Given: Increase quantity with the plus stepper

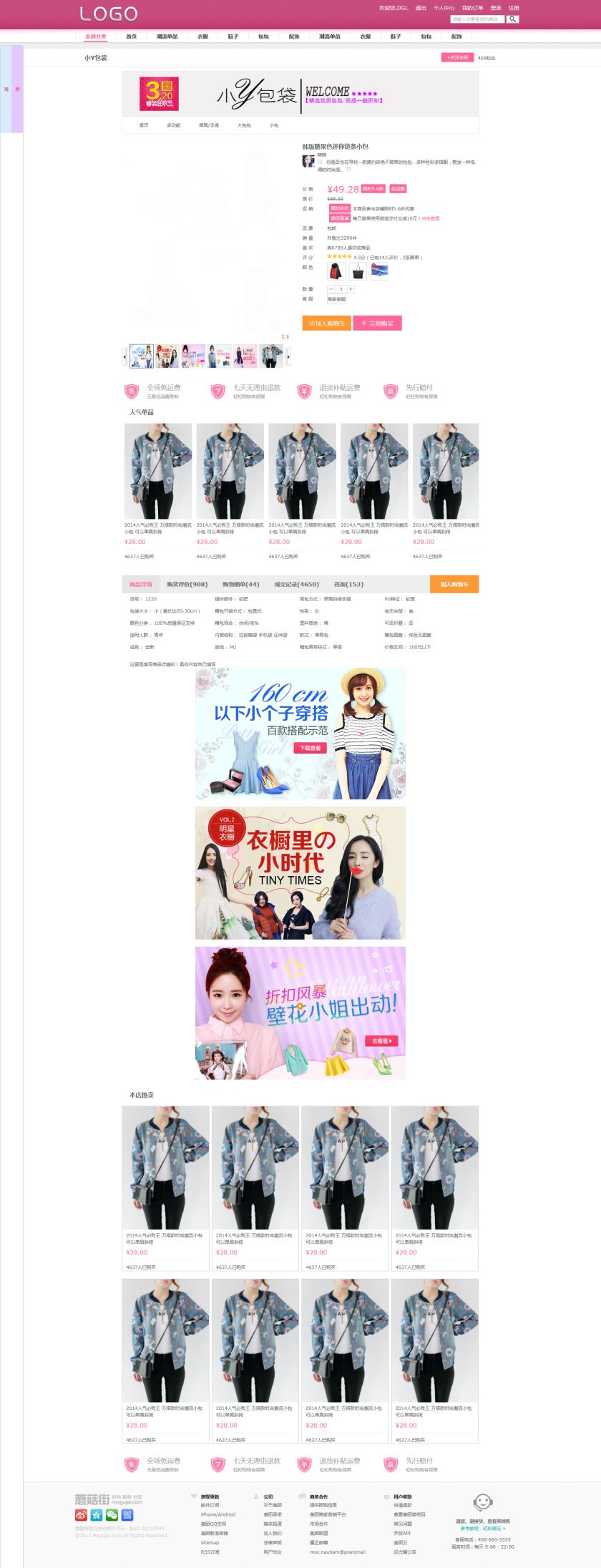Looking at the screenshot, I should click(x=351, y=289).
